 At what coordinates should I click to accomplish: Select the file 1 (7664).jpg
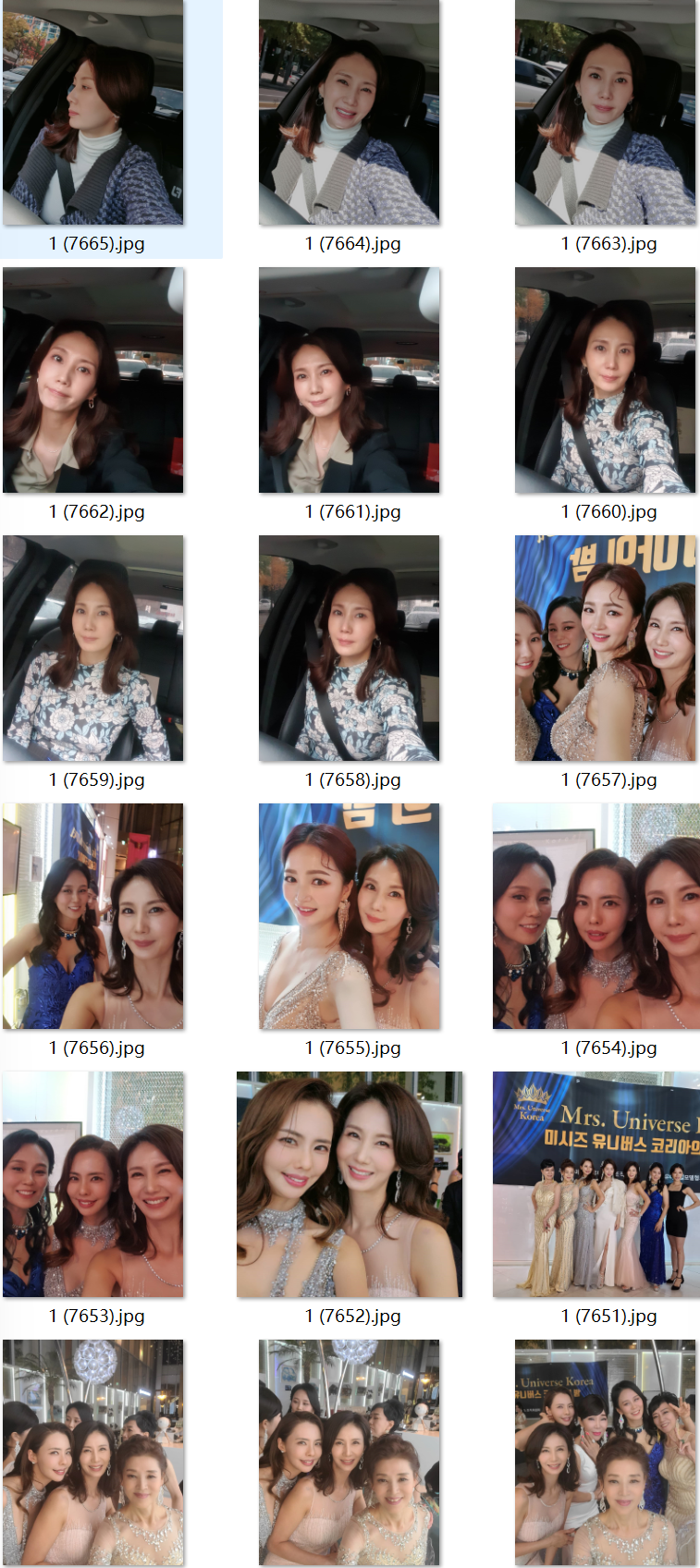[x=350, y=113]
